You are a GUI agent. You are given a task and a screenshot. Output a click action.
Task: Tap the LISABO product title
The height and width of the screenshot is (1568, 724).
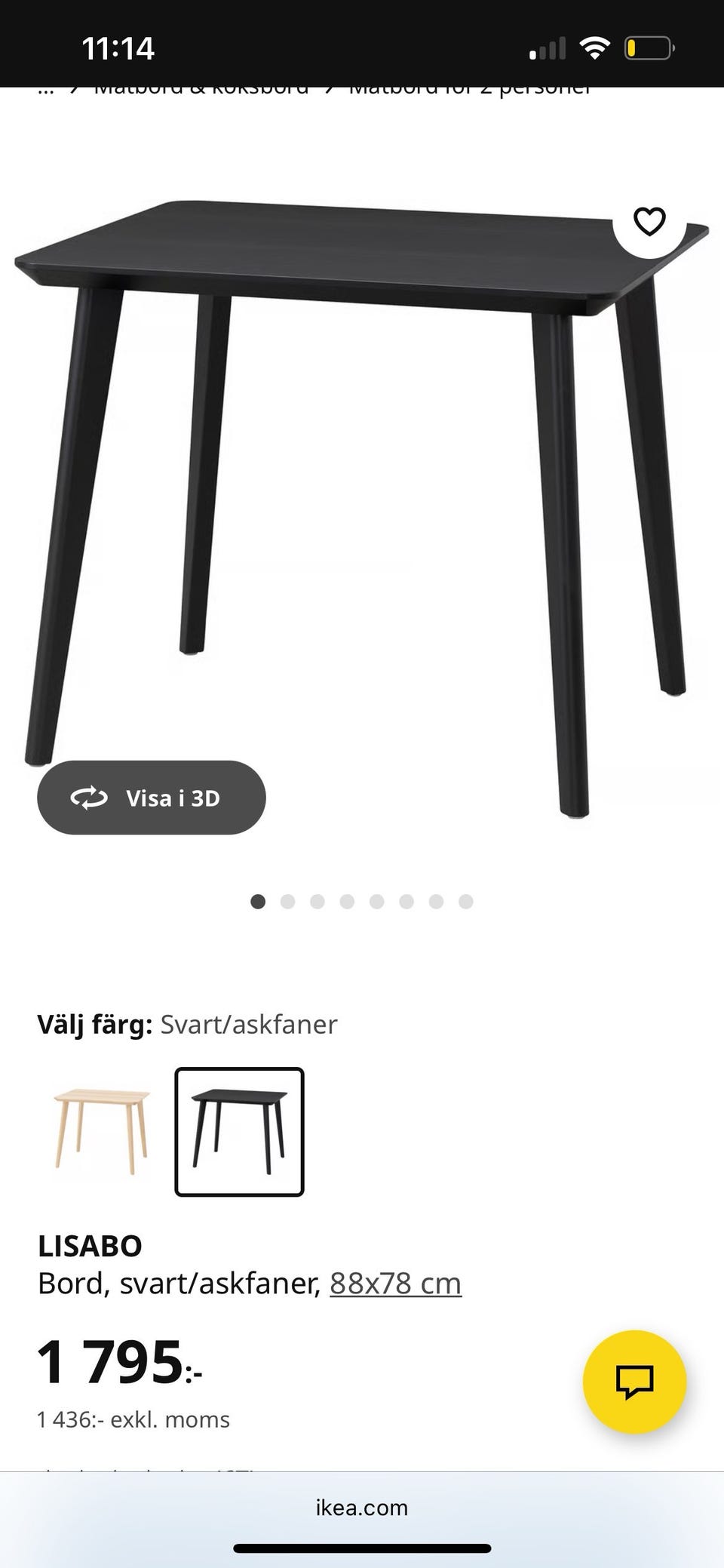(90, 1245)
